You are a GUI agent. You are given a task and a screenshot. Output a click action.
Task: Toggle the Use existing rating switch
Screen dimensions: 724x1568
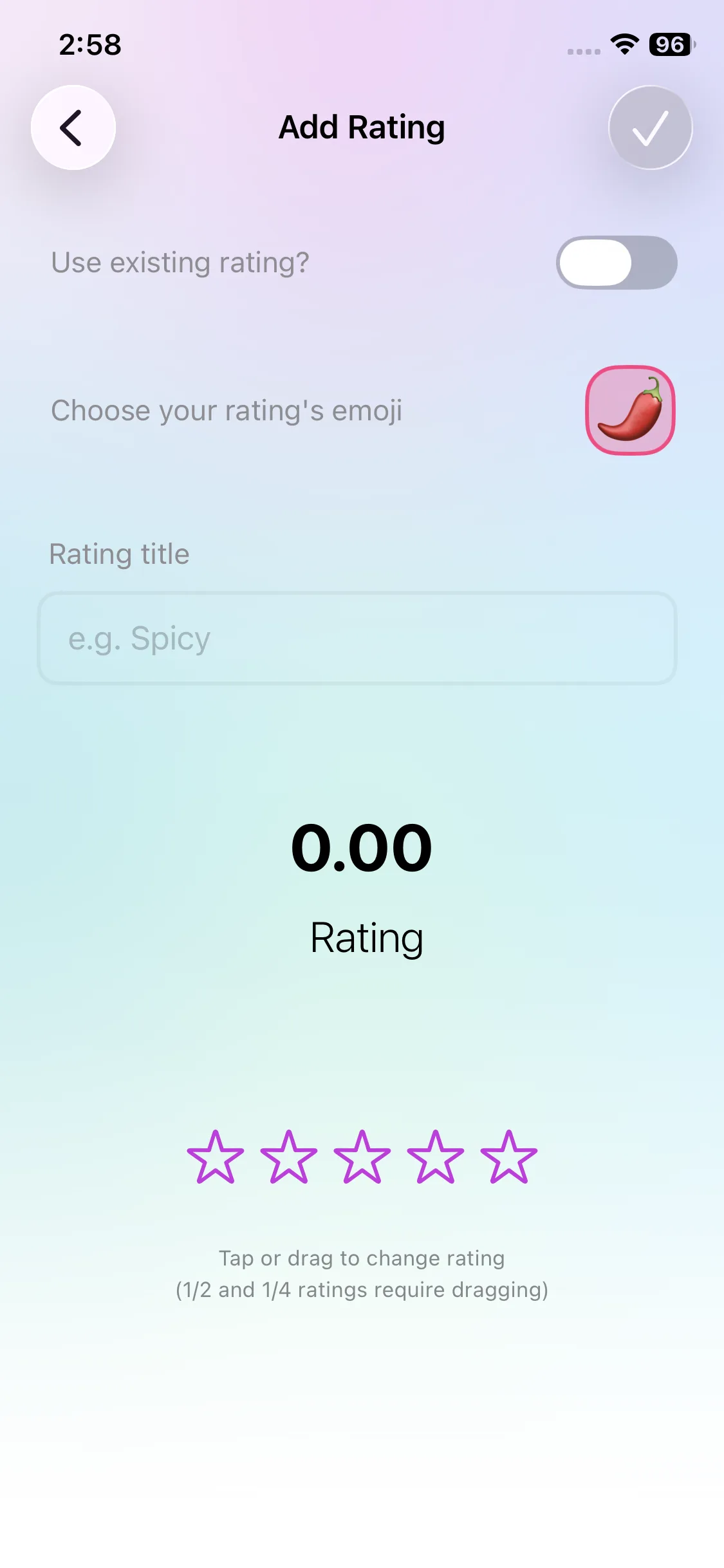click(616, 263)
